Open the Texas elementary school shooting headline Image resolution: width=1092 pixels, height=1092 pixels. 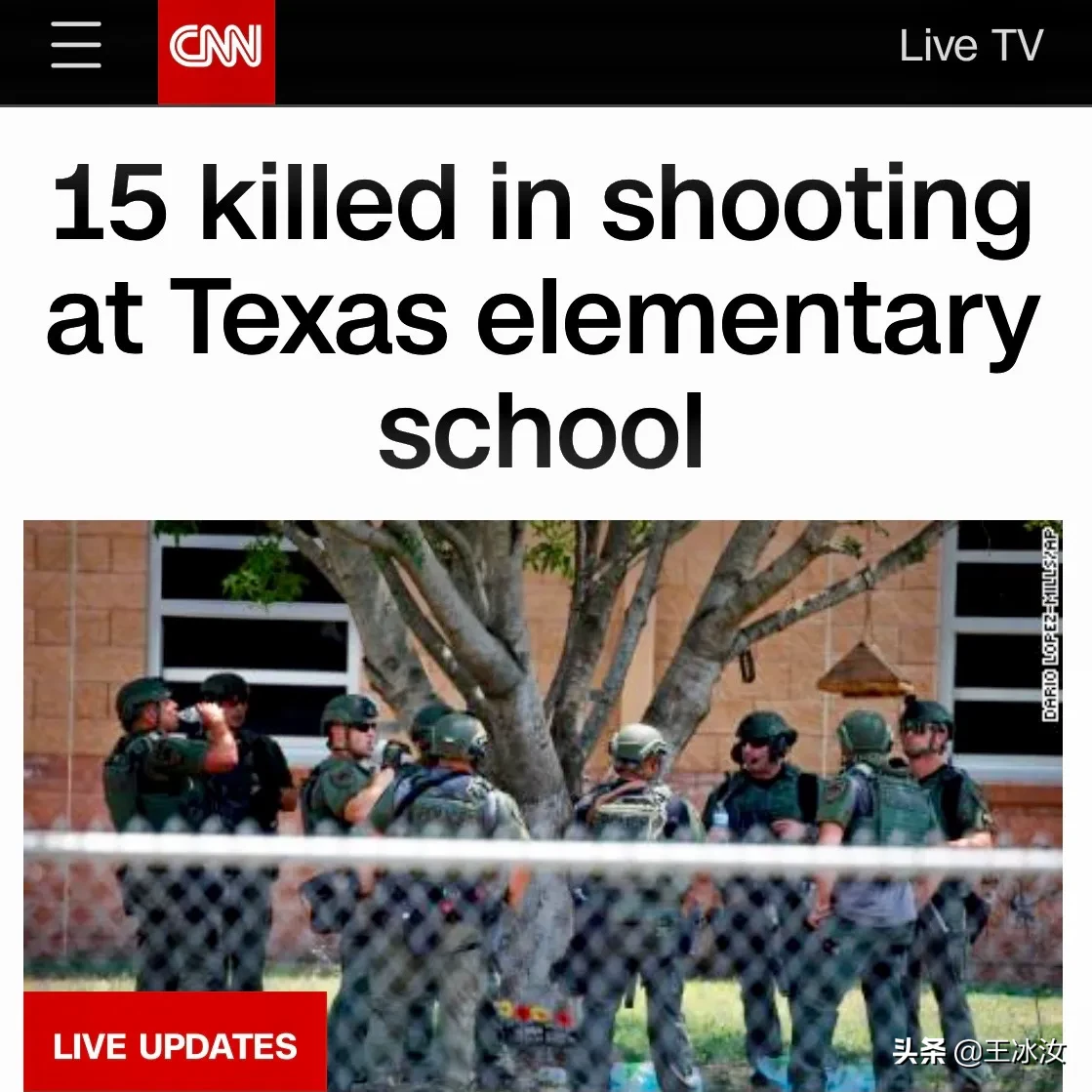pyautogui.click(x=544, y=316)
